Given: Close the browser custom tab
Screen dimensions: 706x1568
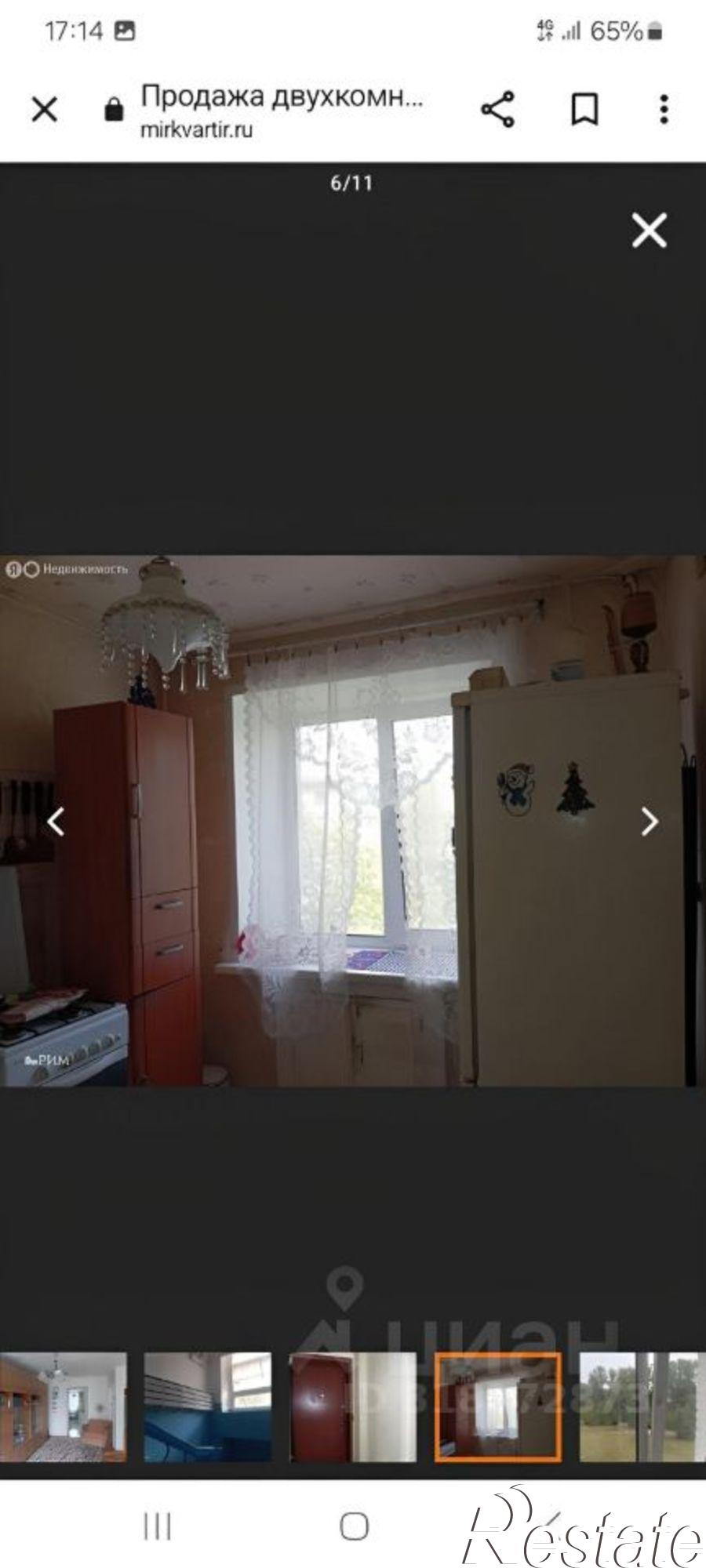Looking at the screenshot, I should coord(45,109).
